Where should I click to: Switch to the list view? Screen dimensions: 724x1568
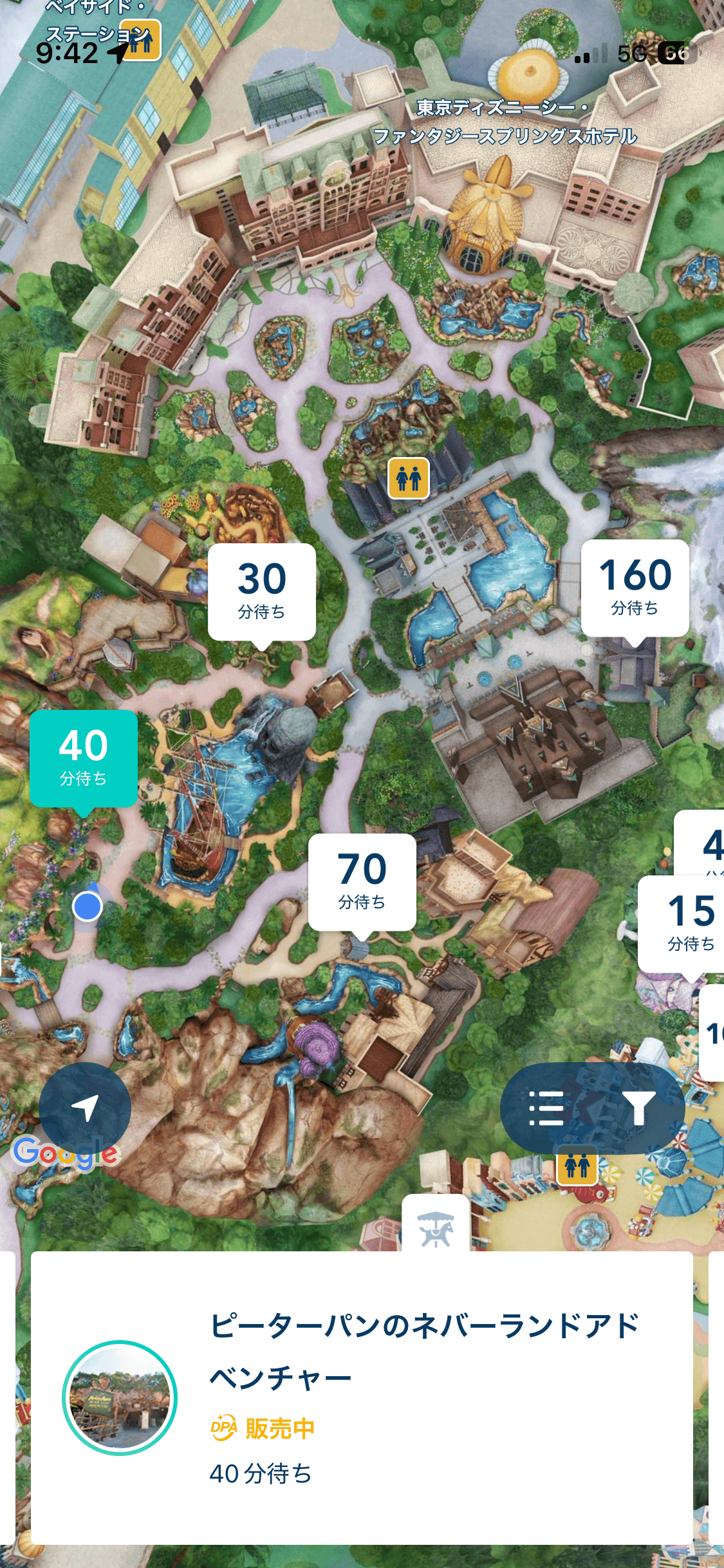click(546, 1108)
